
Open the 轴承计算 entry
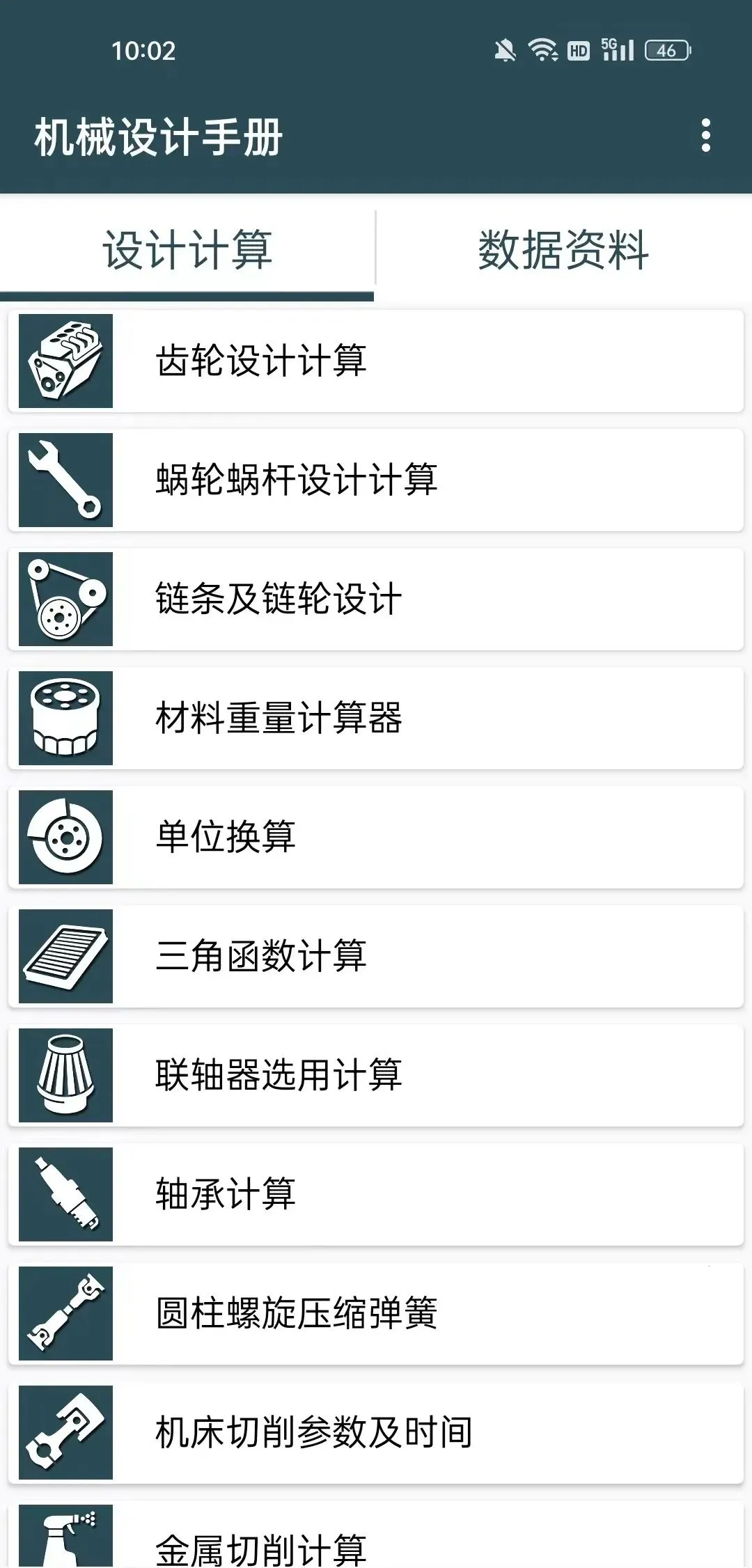(x=376, y=1194)
